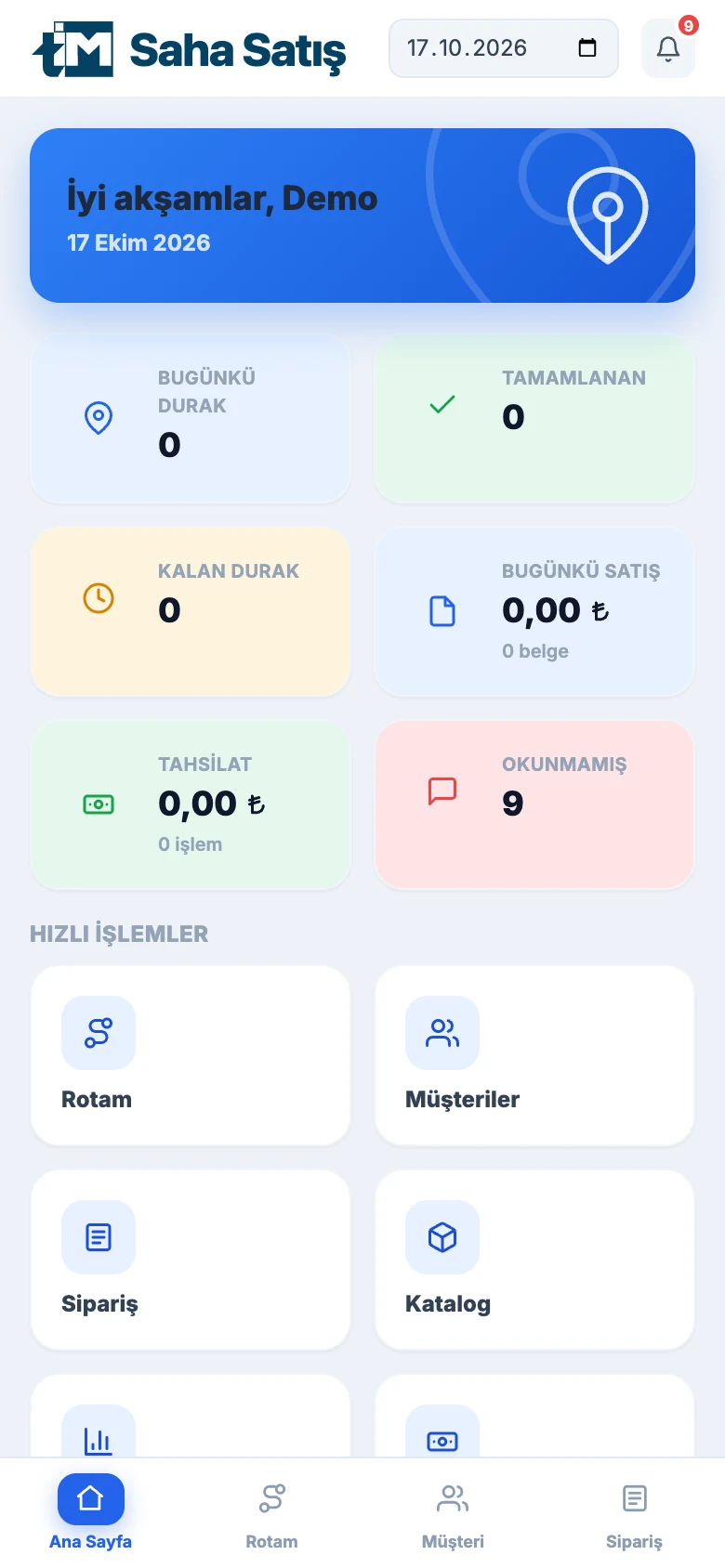Open the Sipariş quick action card
725x1568 pixels.
point(191,1260)
